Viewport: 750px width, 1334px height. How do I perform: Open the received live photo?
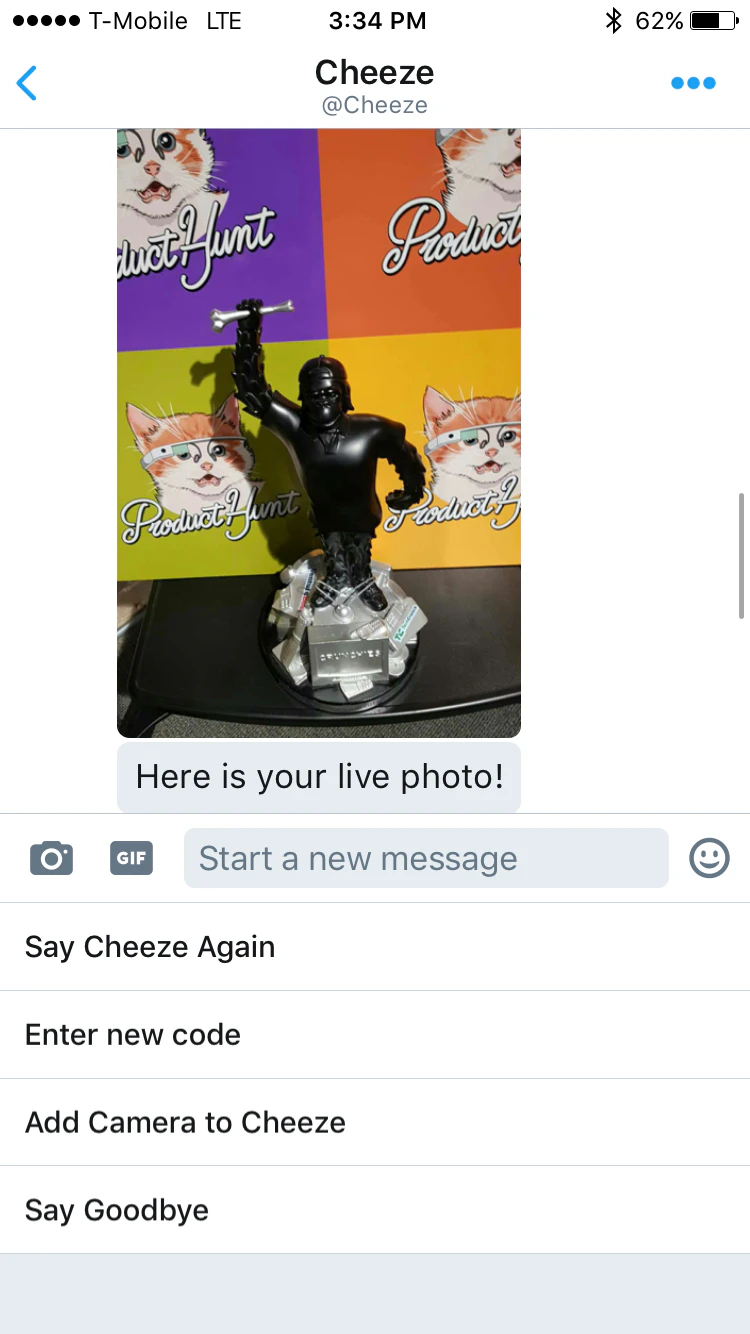pos(318,432)
